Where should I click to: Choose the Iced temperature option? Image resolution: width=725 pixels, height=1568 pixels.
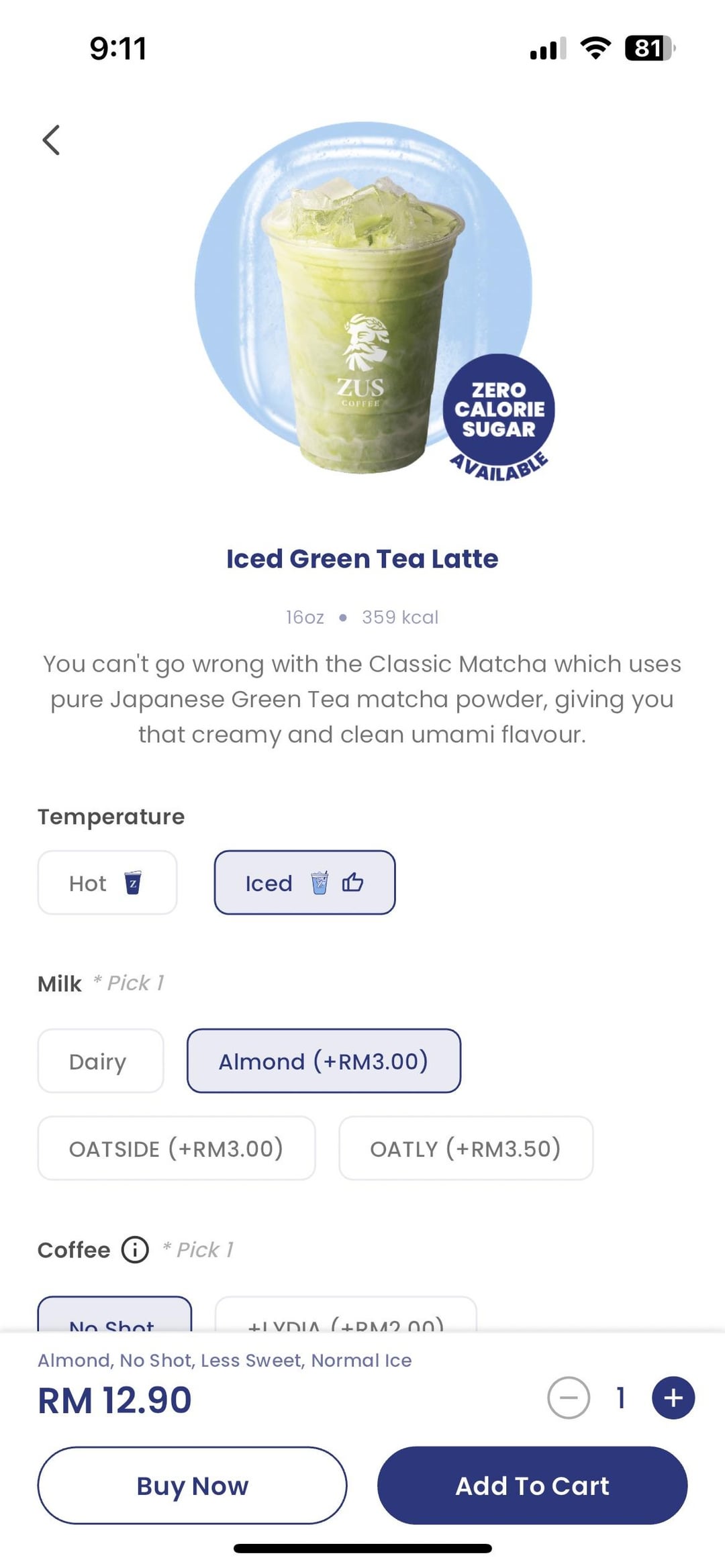[304, 882]
